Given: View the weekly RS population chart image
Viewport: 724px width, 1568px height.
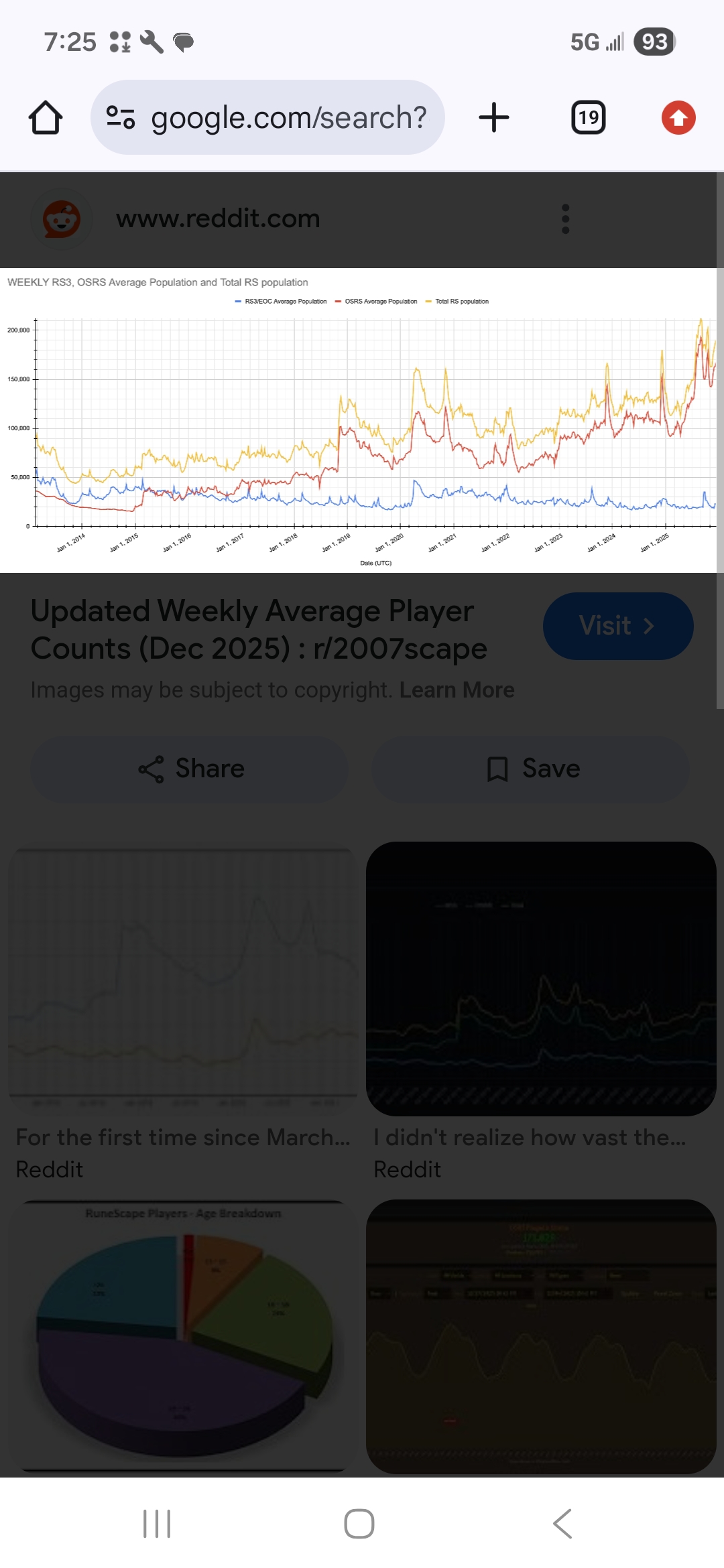Looking at the screenshot, I should pyautogui.click(x=362, y=421).
